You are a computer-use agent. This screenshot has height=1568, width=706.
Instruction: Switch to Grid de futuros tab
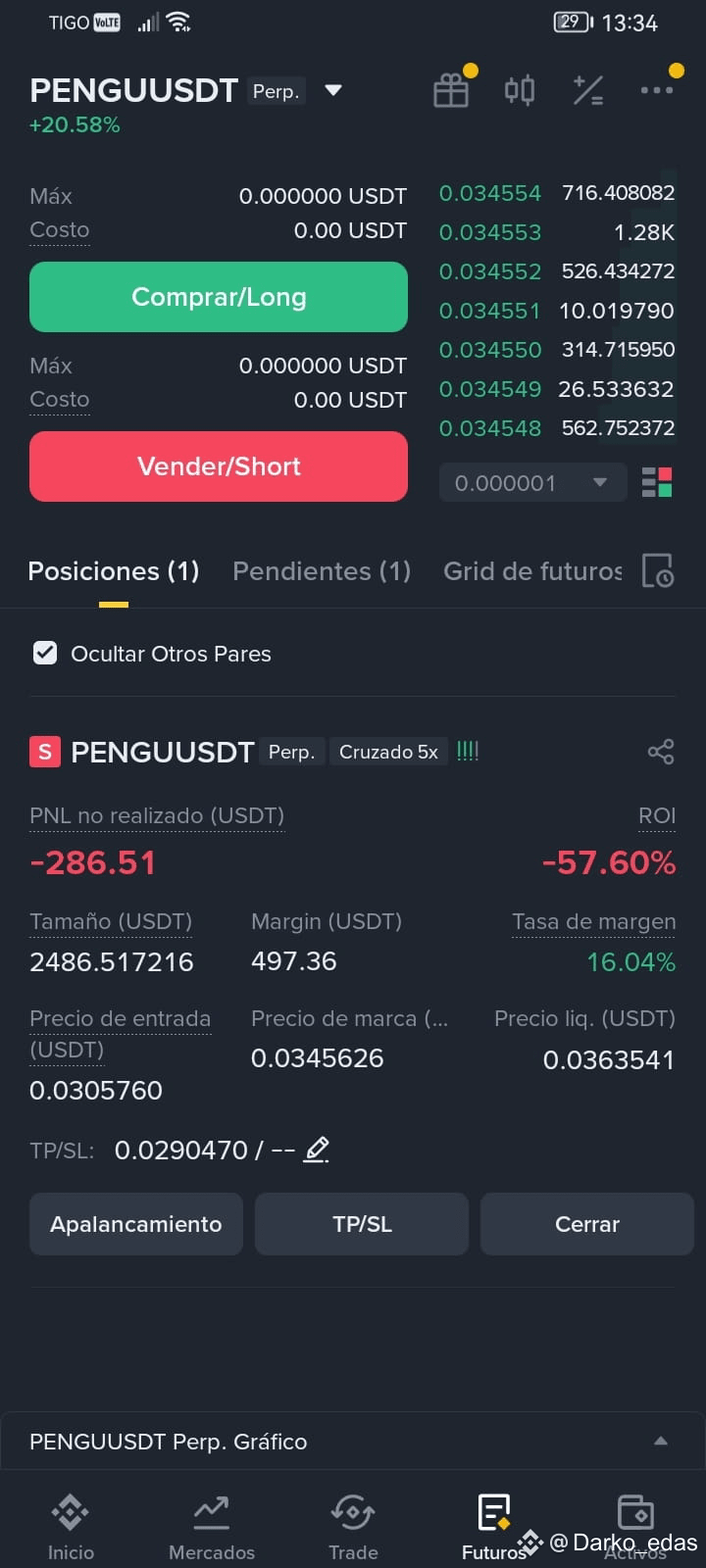[532, 571]
